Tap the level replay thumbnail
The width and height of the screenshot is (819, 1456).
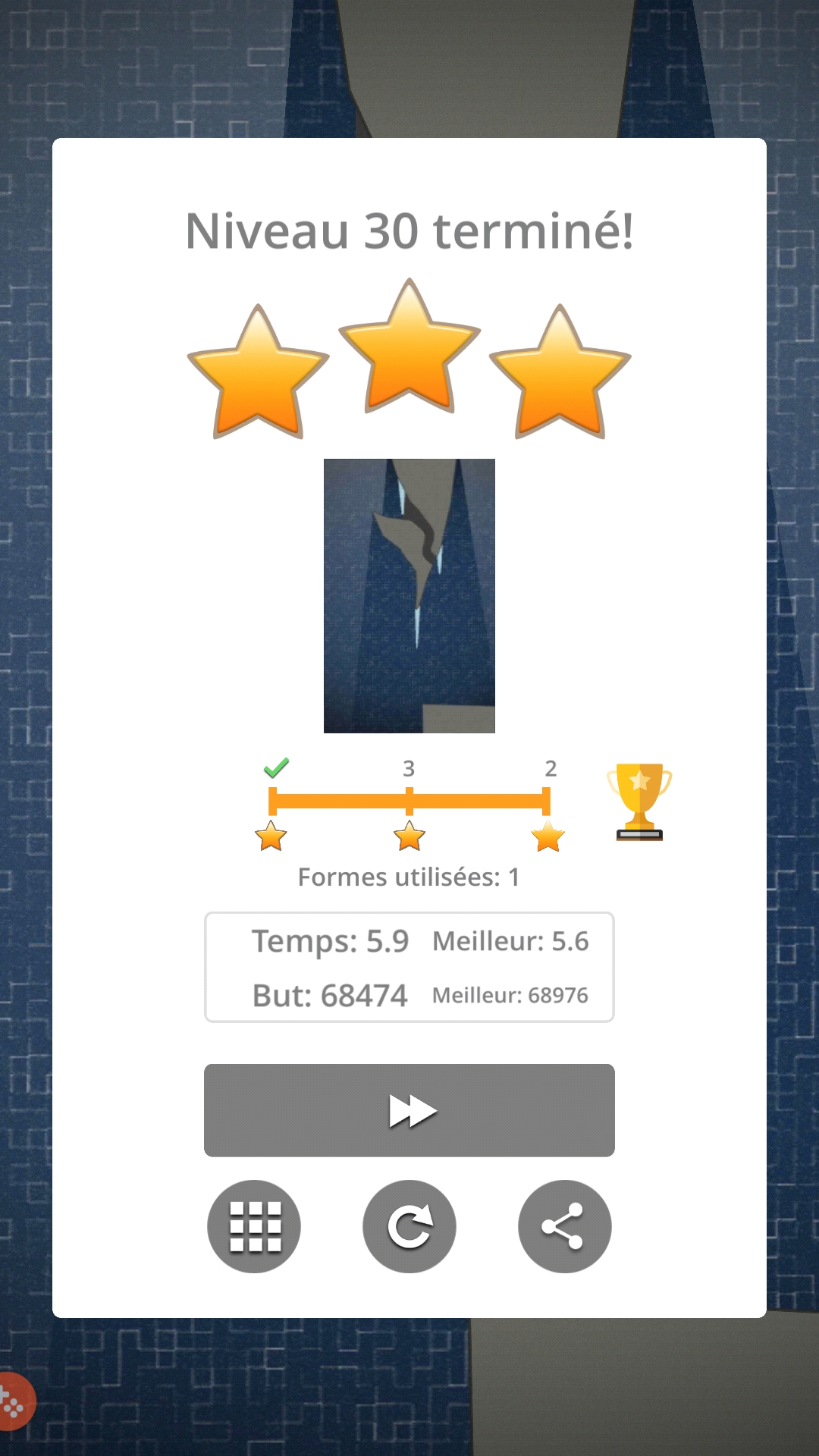point(409,596)
